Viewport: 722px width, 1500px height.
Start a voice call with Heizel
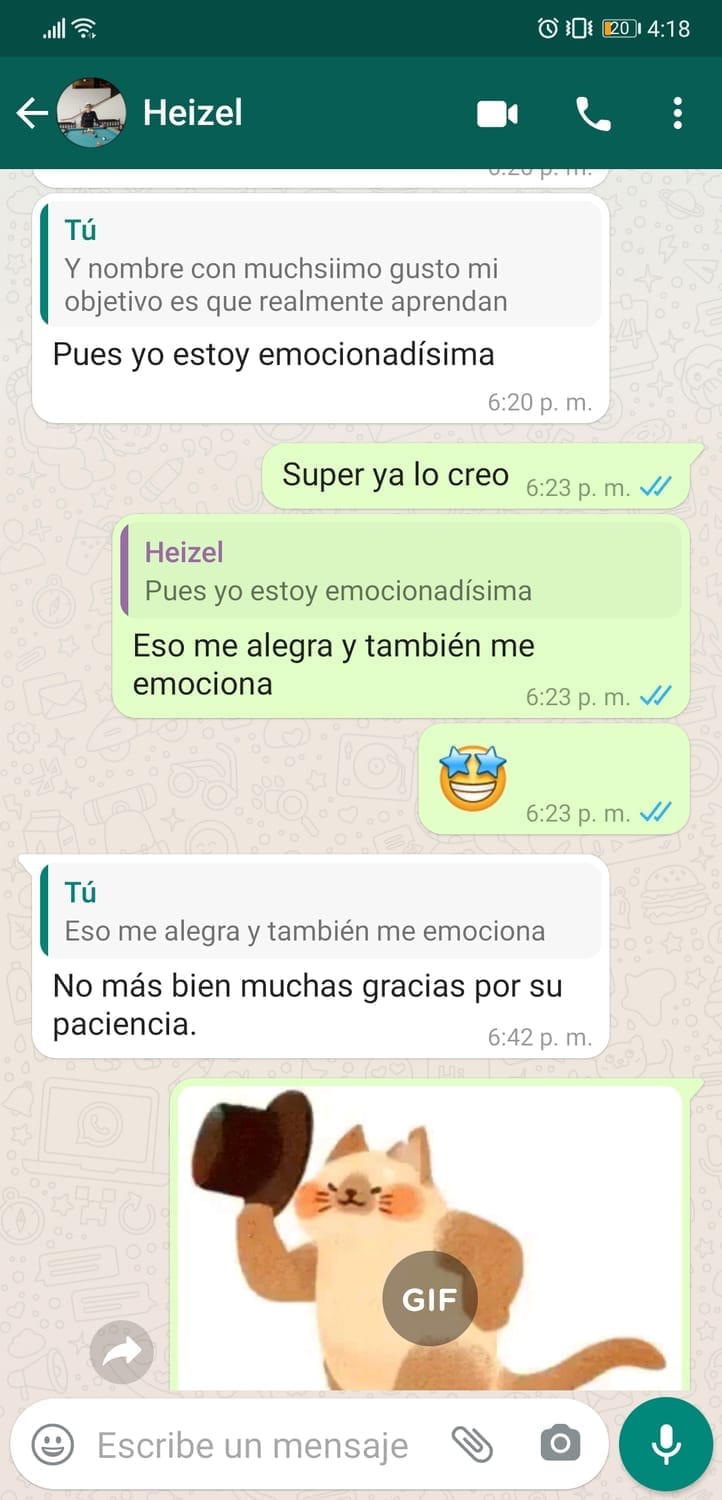[x=592, y=113]
